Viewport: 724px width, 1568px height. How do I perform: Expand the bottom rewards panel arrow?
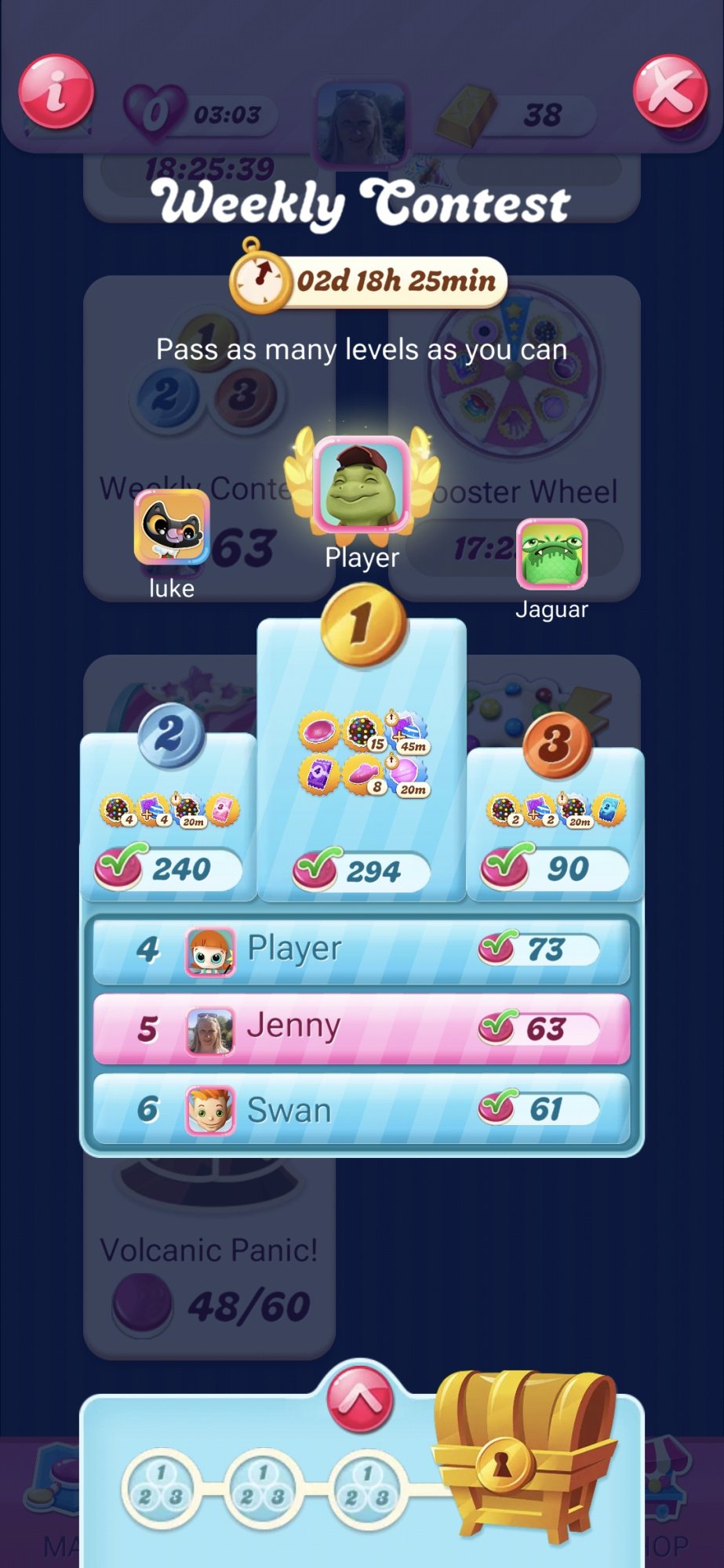point(360,1399)
